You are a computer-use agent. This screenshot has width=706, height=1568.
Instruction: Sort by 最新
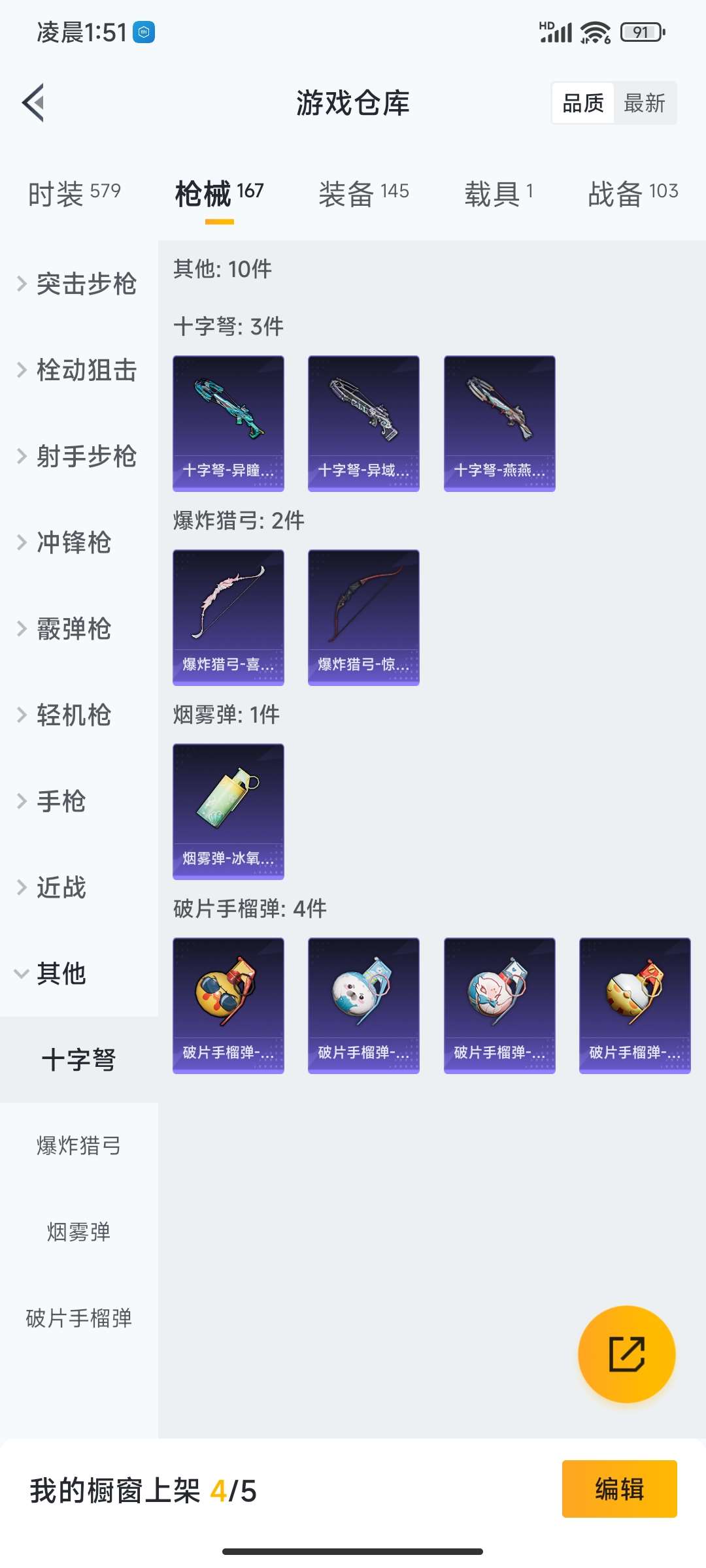pos(644,103)
